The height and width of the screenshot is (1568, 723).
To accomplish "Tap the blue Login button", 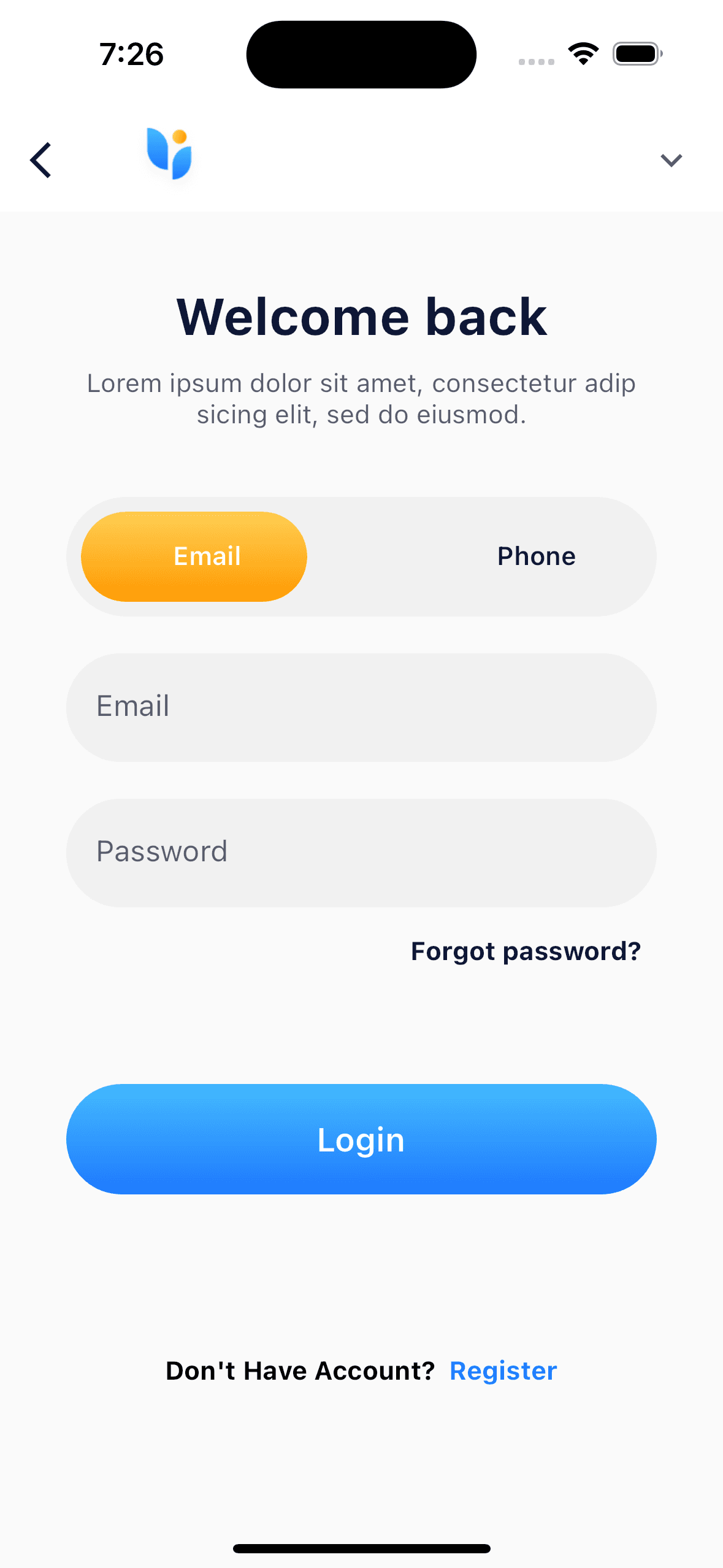I will (x=361, y=1139).
